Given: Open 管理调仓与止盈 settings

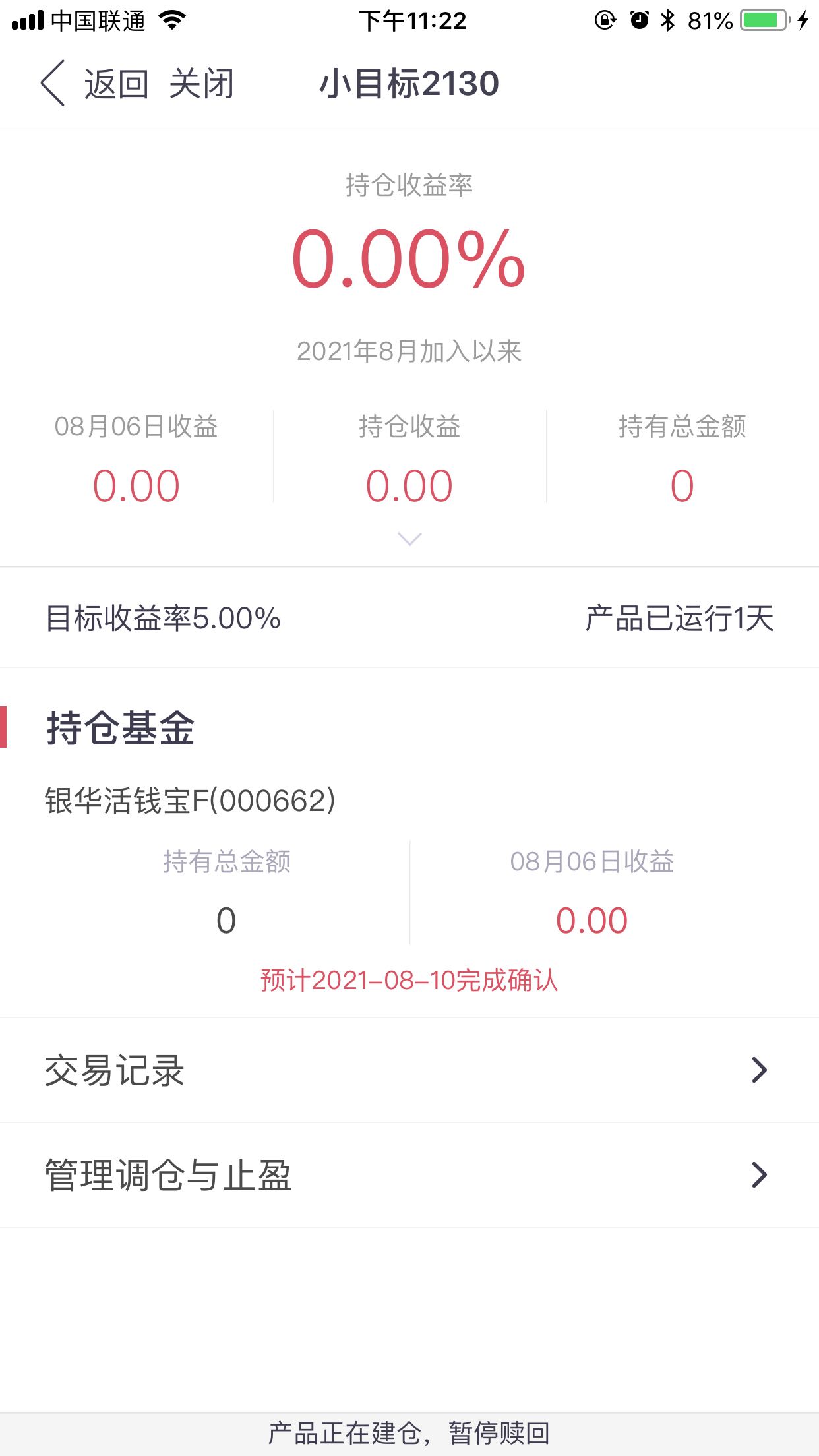Looking at the screenshot, I should point(409,1174).
